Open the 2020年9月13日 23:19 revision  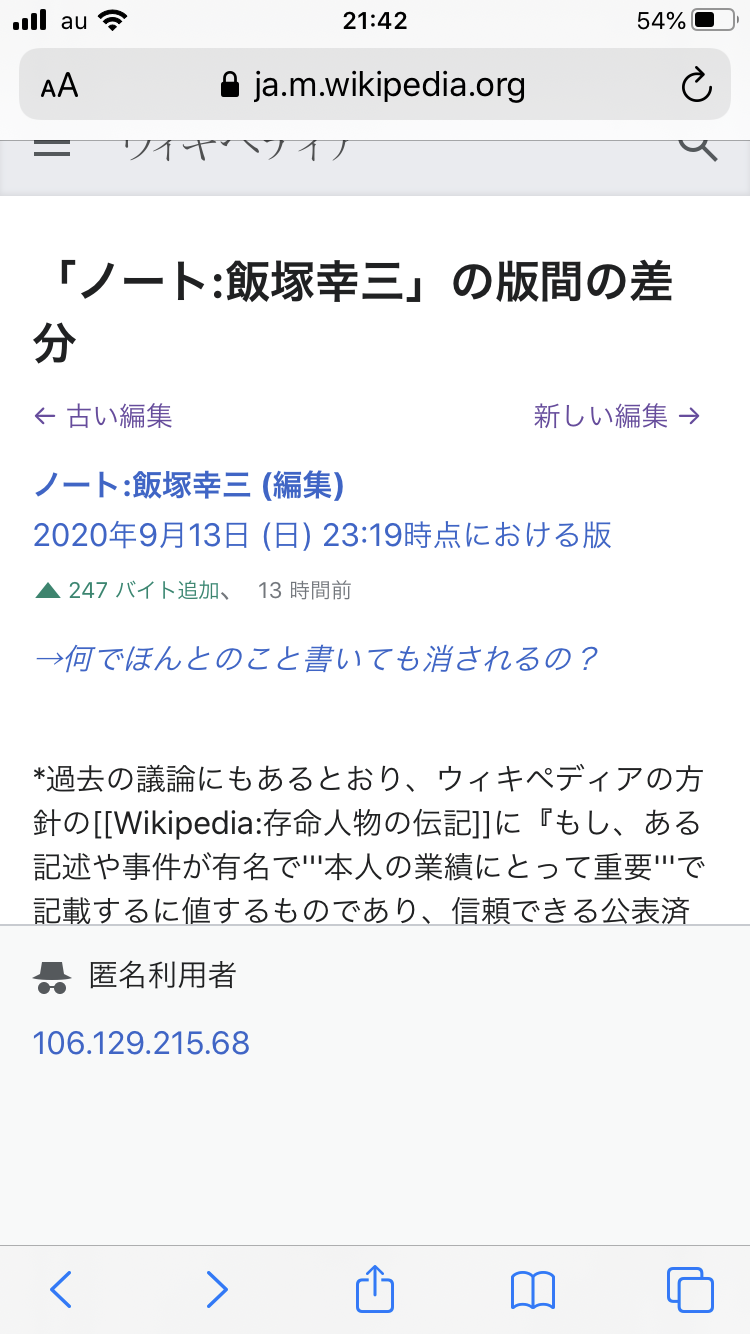coord(322,535)
